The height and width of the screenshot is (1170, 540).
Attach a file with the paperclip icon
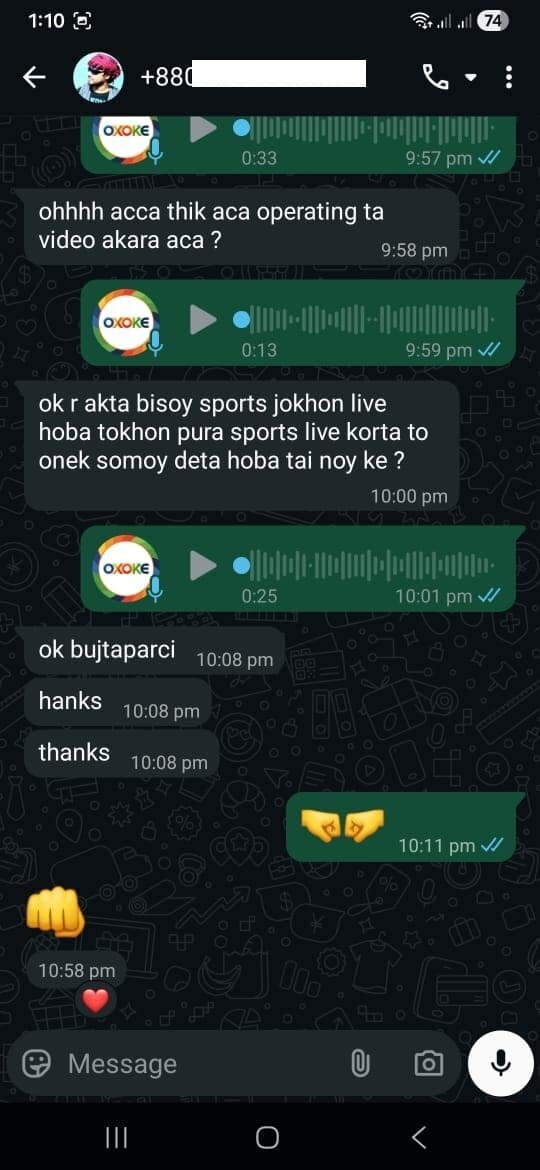tap(360, 1064)
